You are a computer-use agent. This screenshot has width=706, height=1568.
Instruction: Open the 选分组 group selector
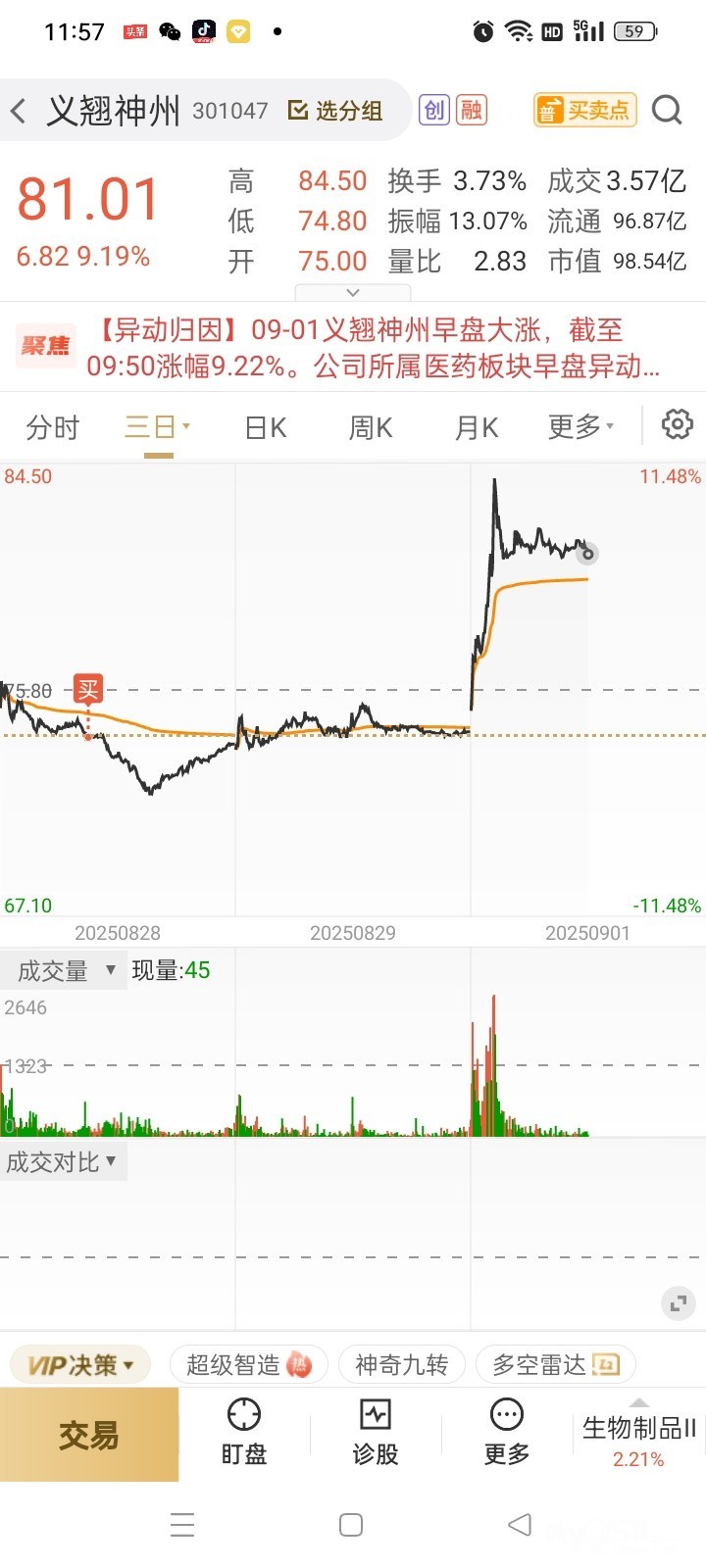pyautogui.click(x=335, y=111)
